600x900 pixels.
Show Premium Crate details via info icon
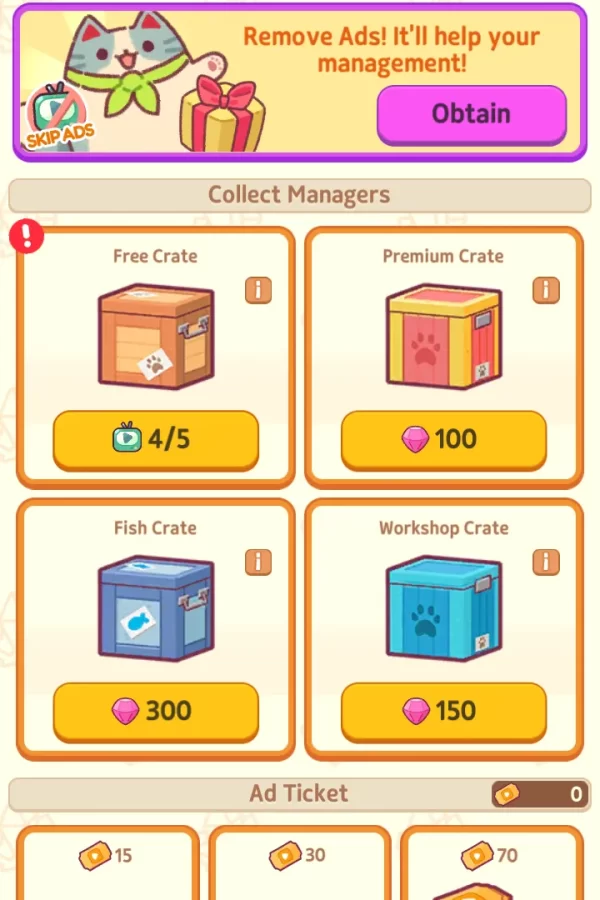tap(546, 291)
